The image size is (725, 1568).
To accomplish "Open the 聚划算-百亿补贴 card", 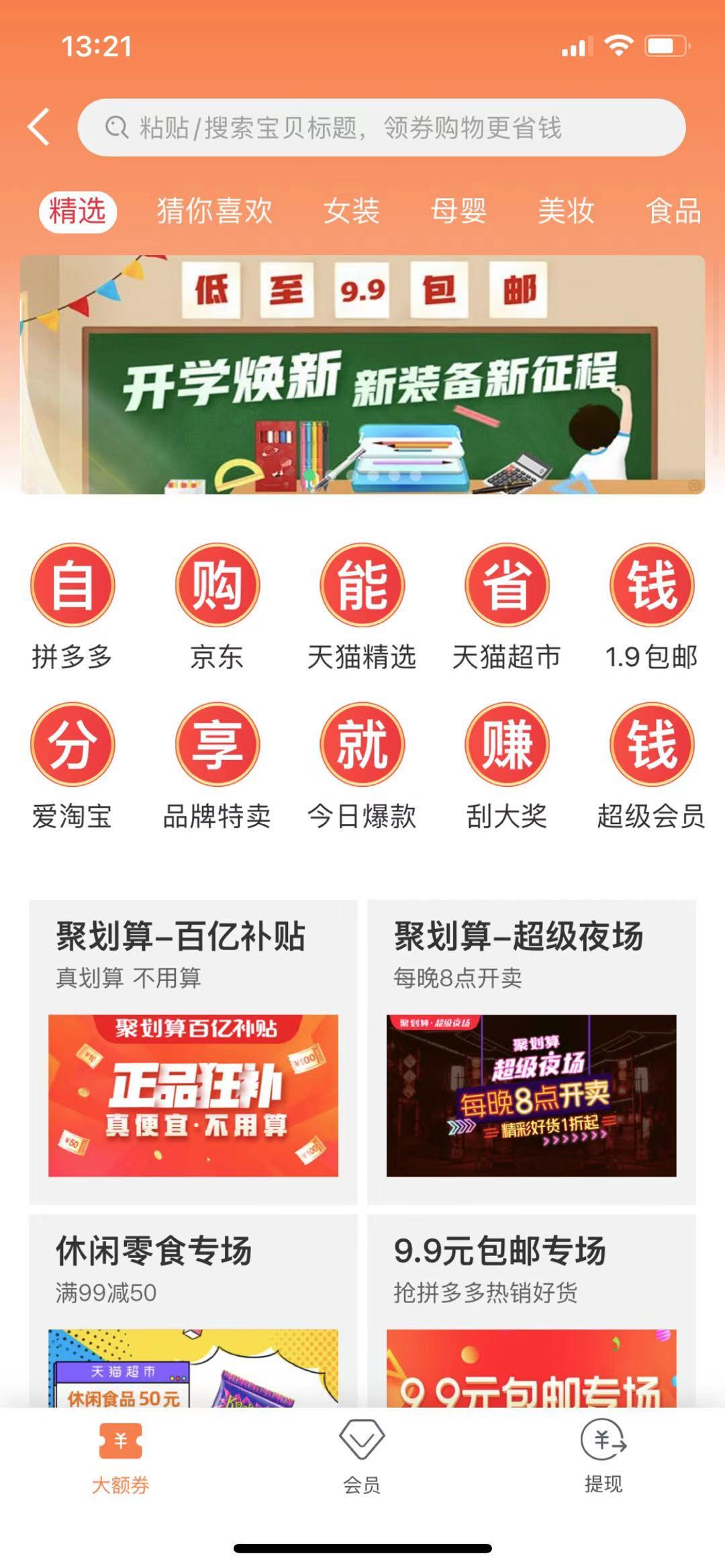I will 193,1051.
